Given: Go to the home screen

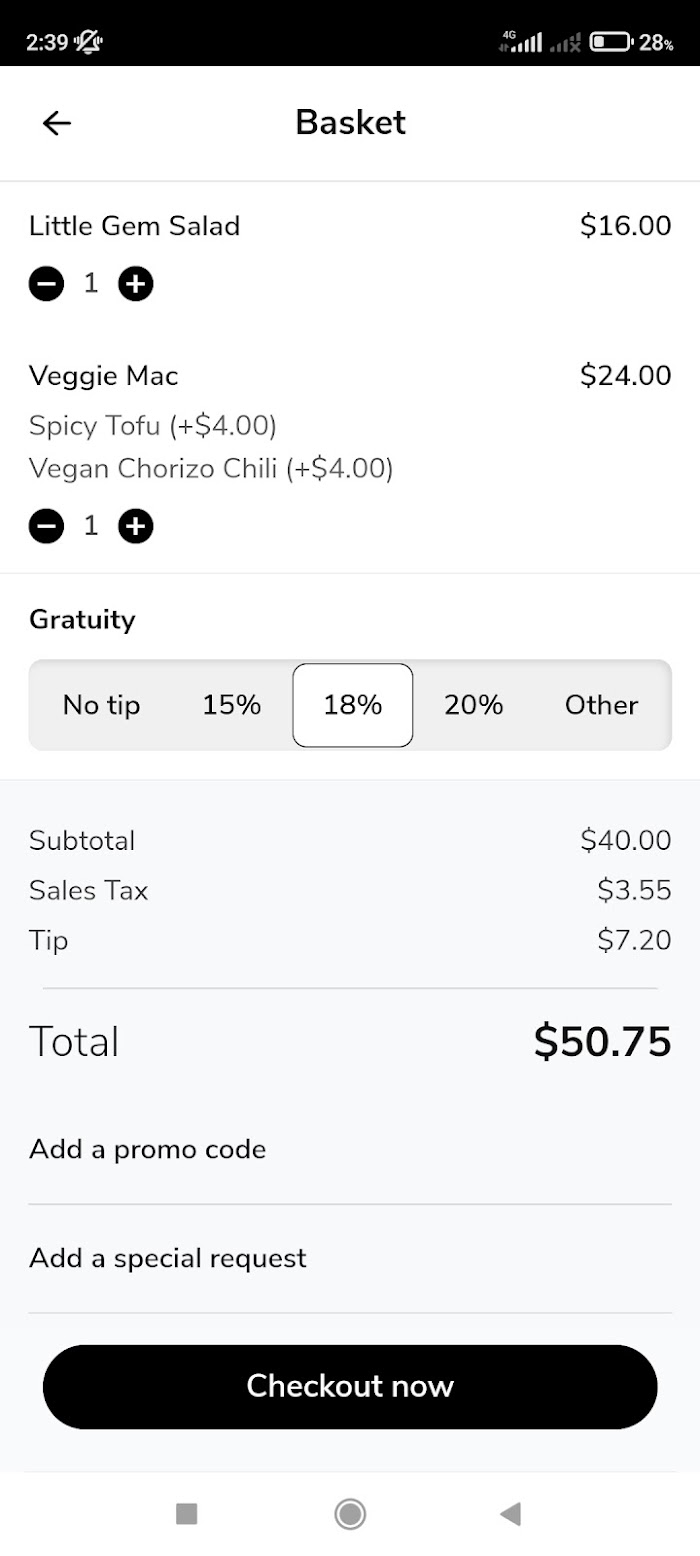Looking at the screenshot, I should pos(350,1514).
